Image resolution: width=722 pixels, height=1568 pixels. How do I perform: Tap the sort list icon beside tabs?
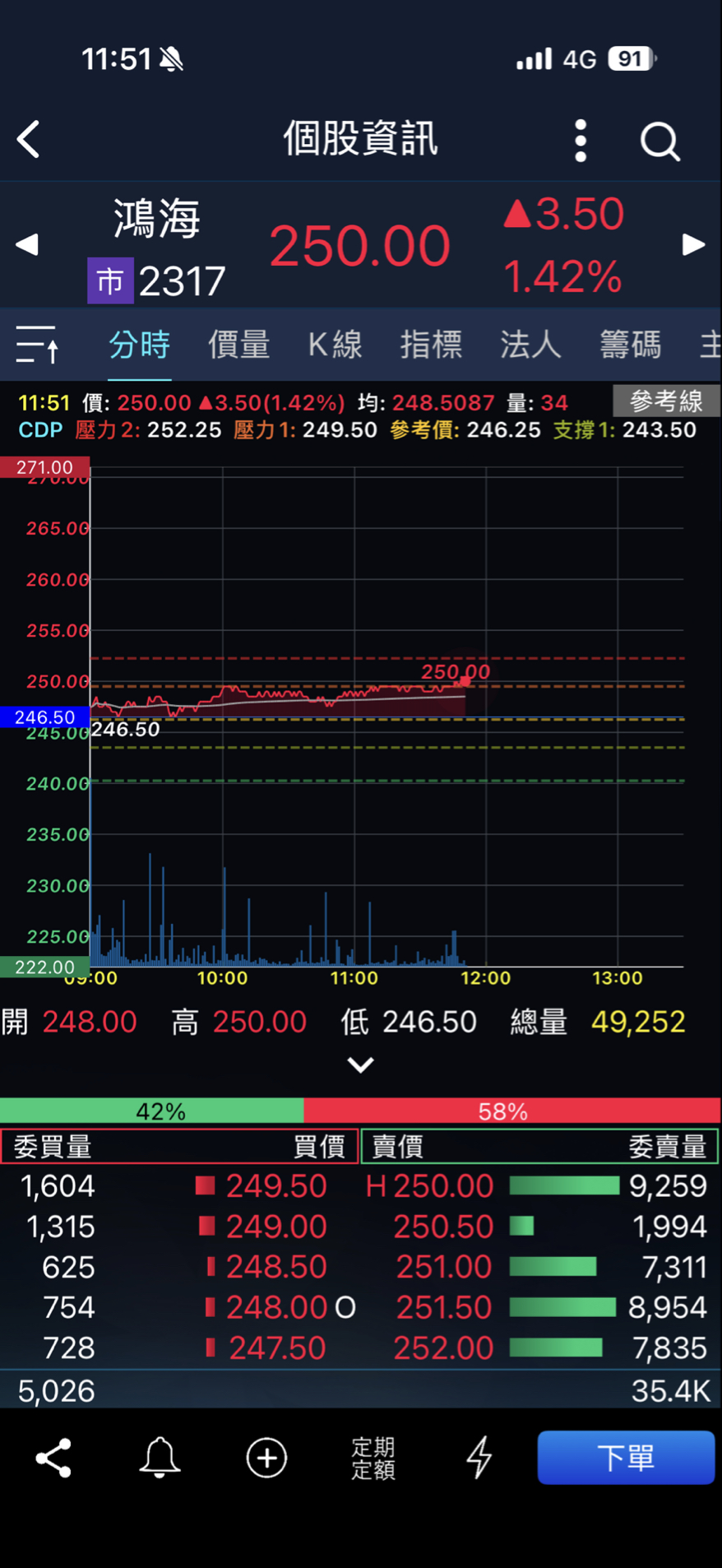[37, 344]
